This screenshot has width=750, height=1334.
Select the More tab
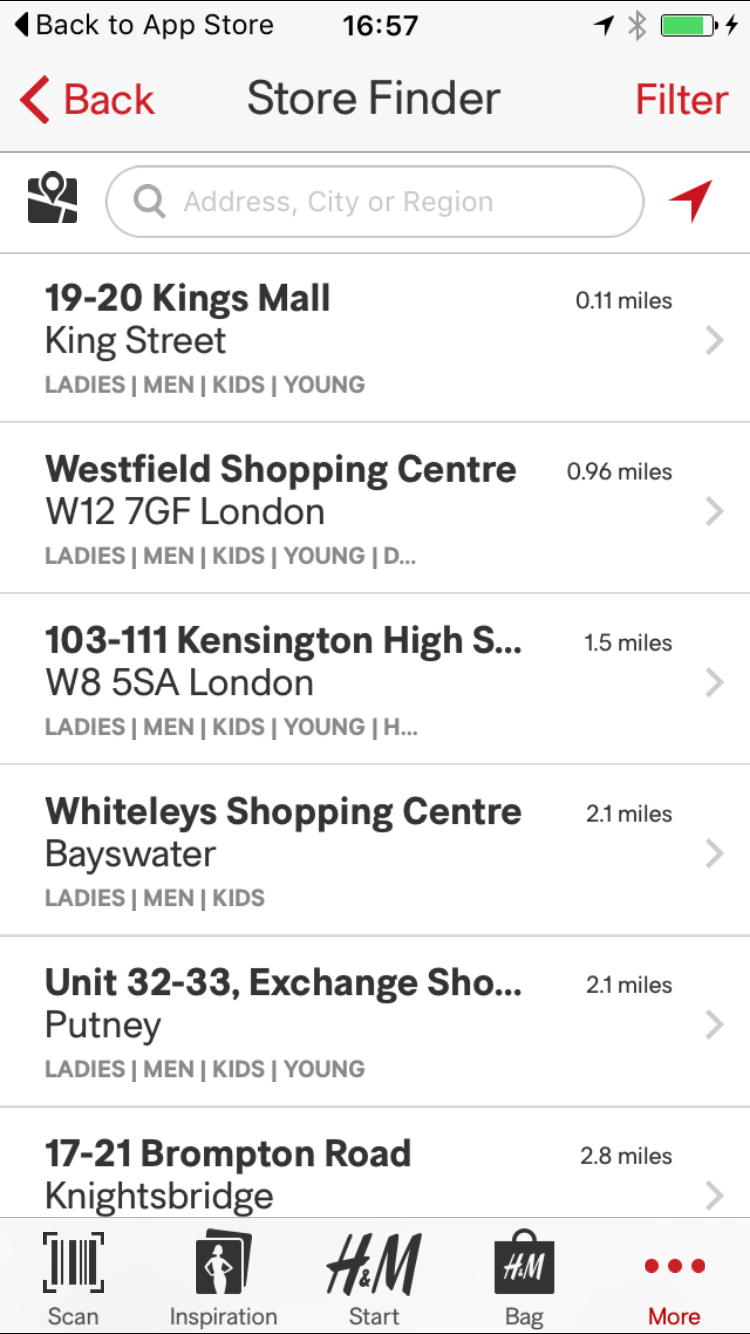pos(674,1278)
